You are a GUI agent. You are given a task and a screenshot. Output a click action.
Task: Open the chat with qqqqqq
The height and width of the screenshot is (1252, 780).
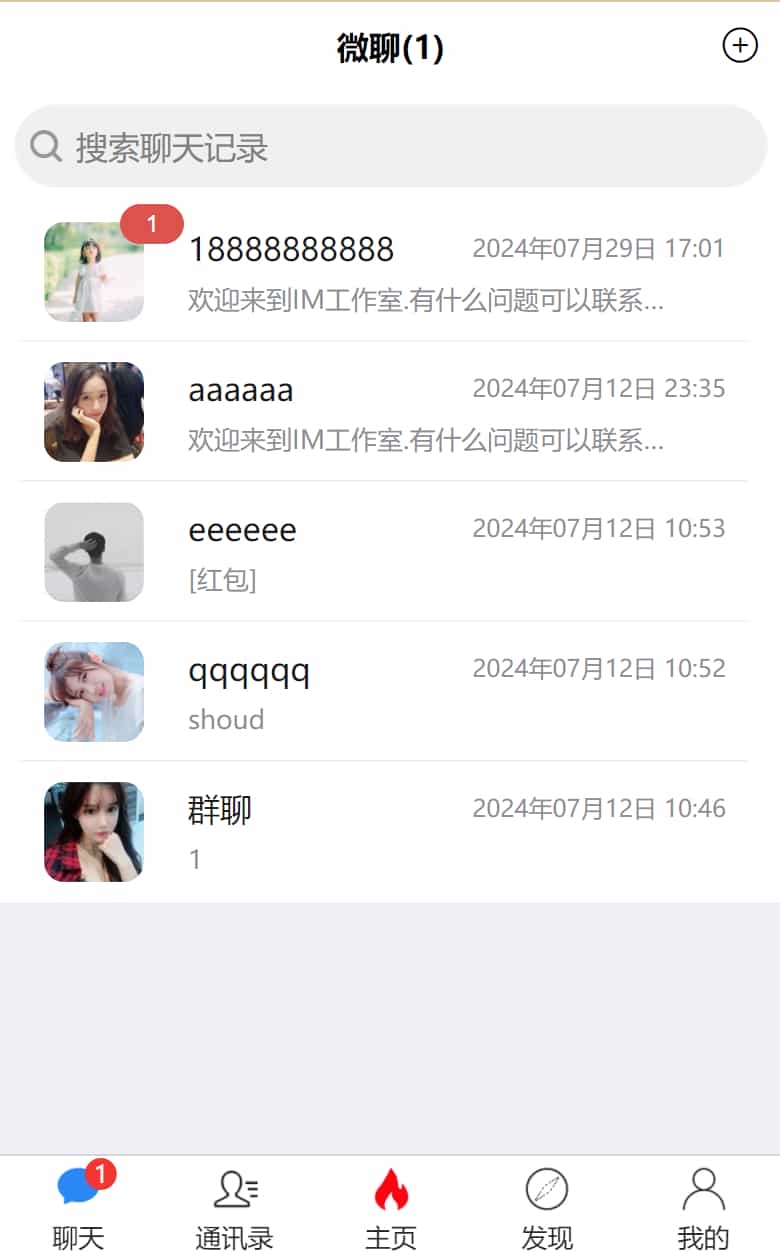[x=390, y=692]
